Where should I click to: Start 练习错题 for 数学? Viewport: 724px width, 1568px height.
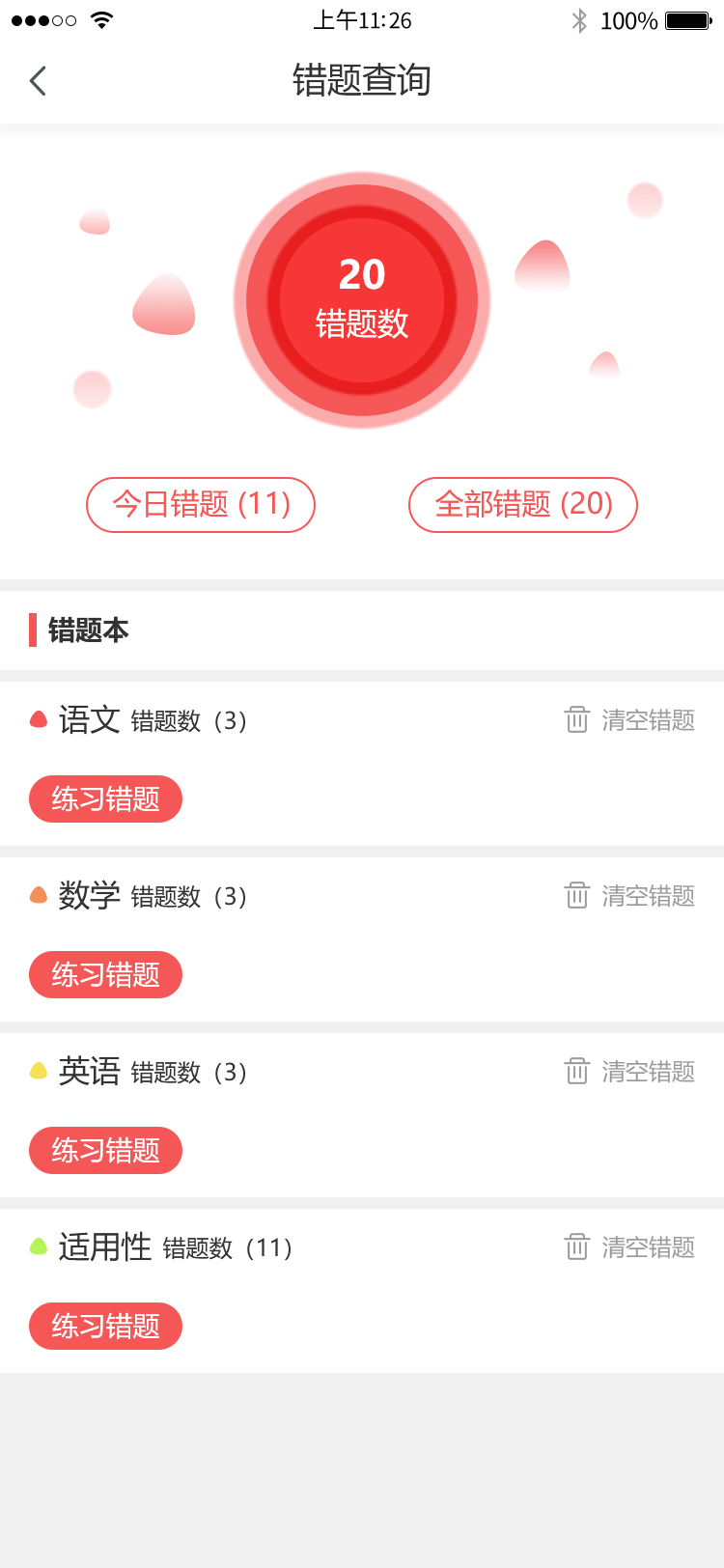105,975
